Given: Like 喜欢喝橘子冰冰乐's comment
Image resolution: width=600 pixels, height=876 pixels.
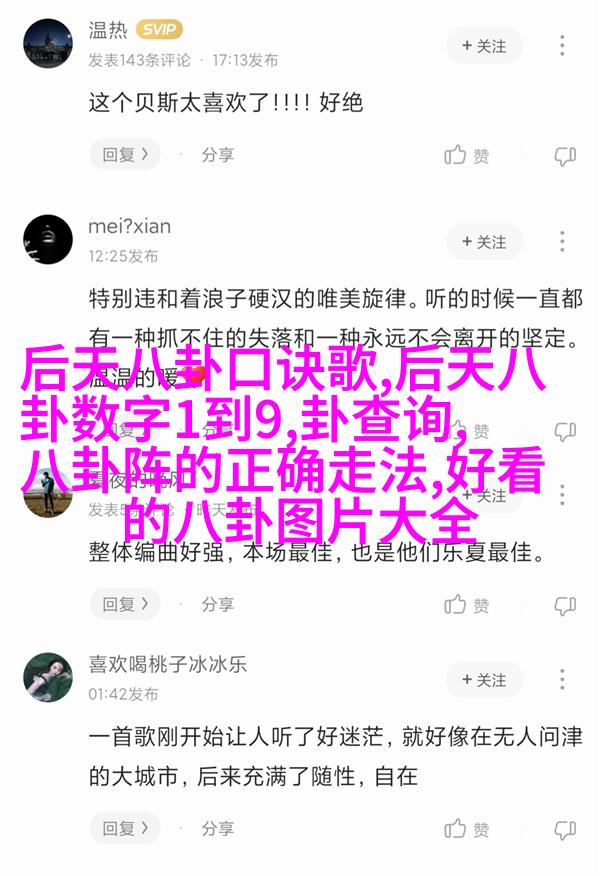Looking at the screenshot, I should 467,829.
